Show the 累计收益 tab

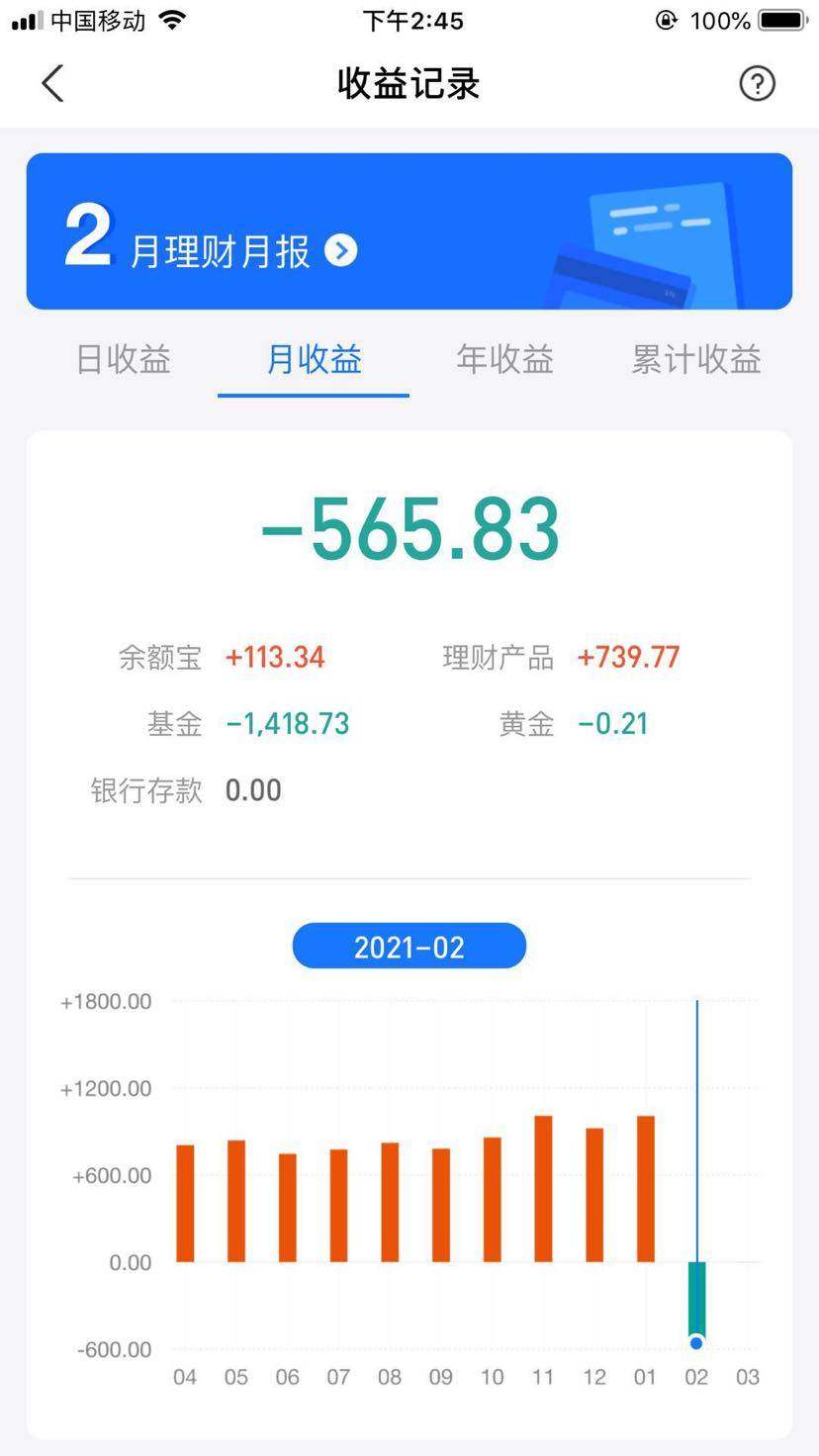(x=695, y=359)
